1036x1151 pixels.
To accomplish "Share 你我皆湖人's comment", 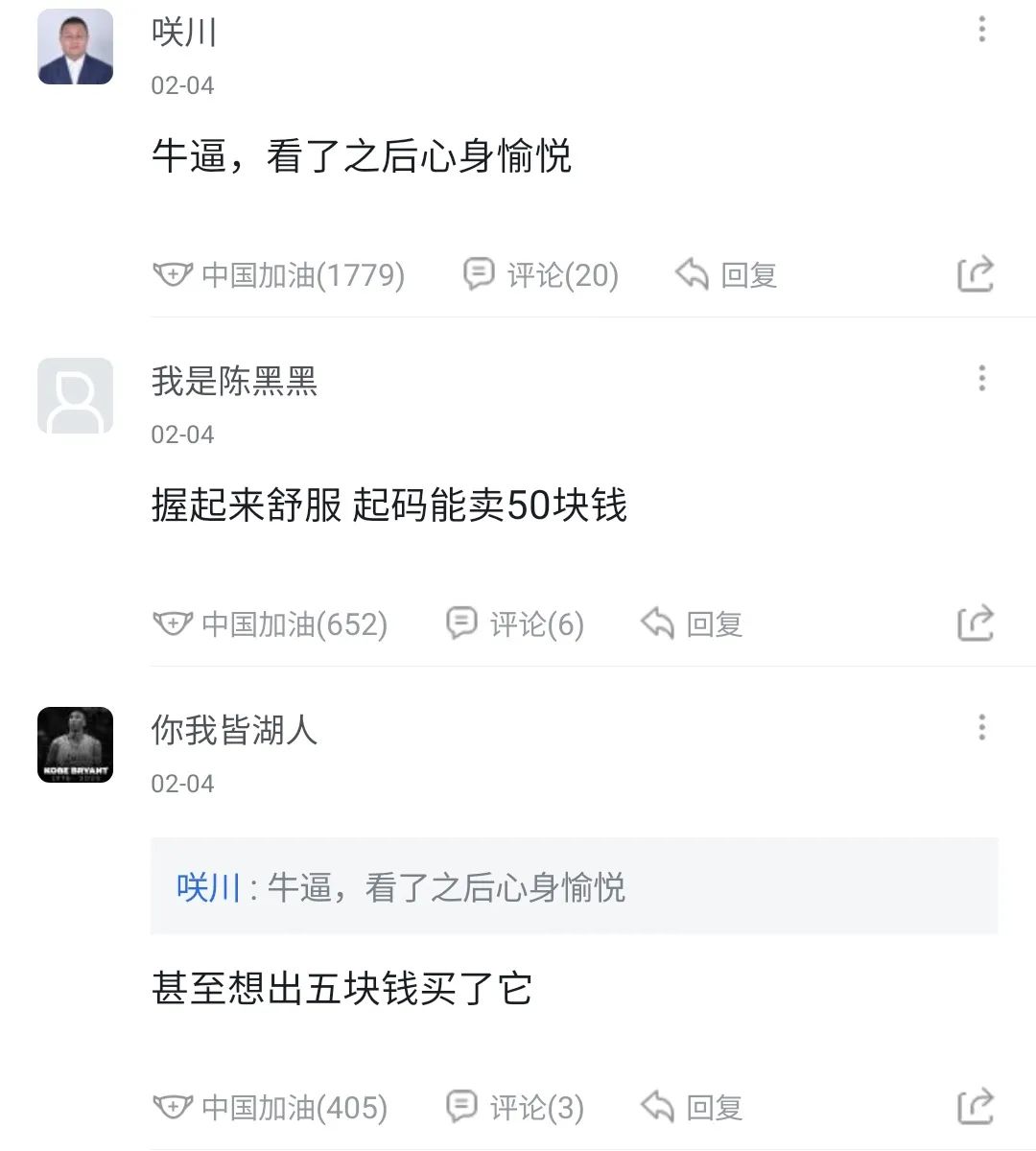I will (976, 1108).
